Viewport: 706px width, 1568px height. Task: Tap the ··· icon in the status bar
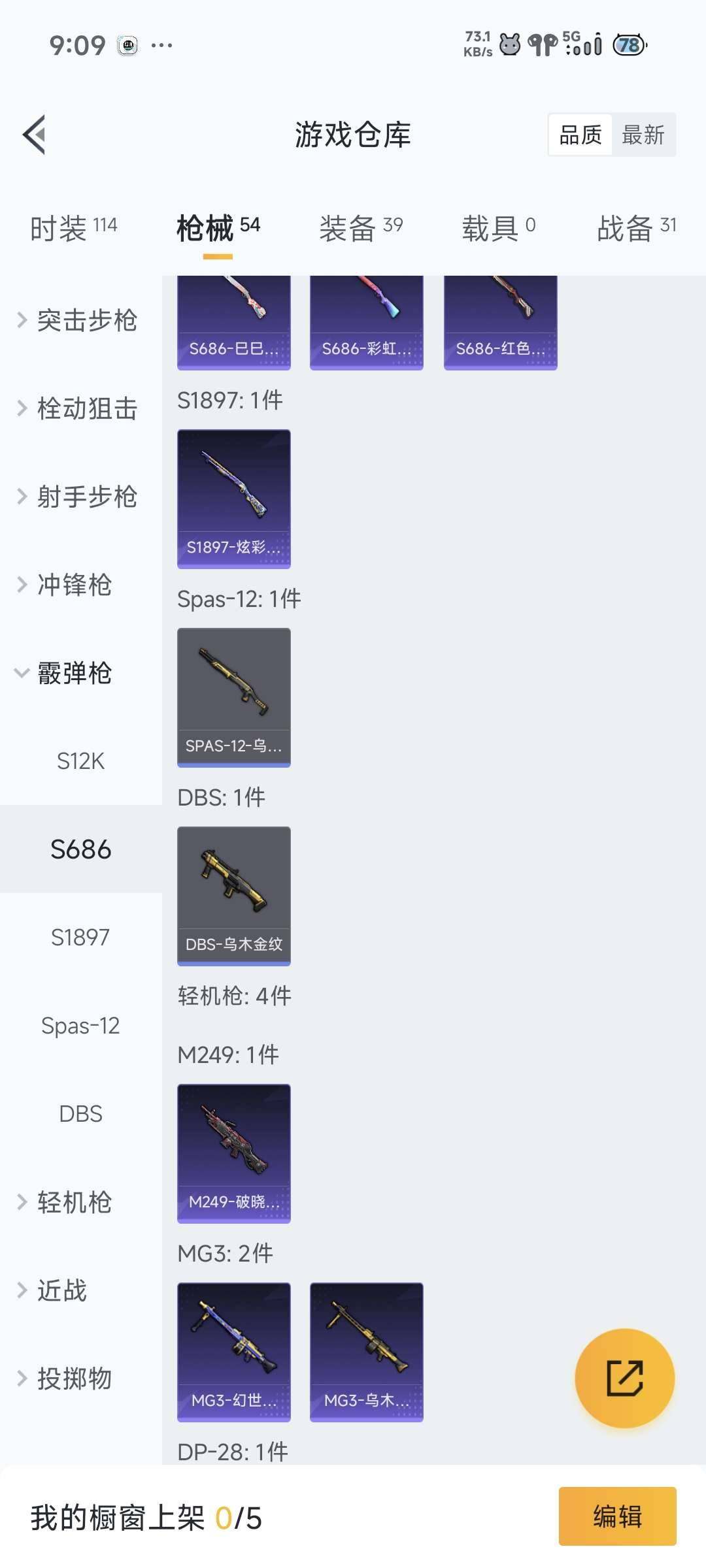point(161,44)
